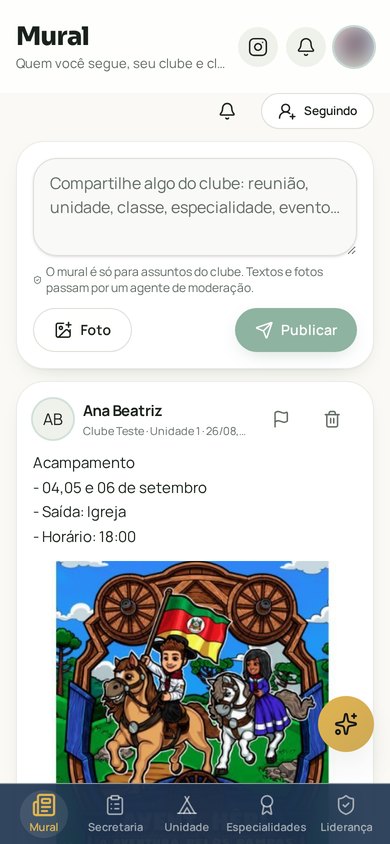Image resolution: width=390 pixels, height=844 pixels.
Task: Switch to the Secretaria tab
Action: [x=115, y=814]
